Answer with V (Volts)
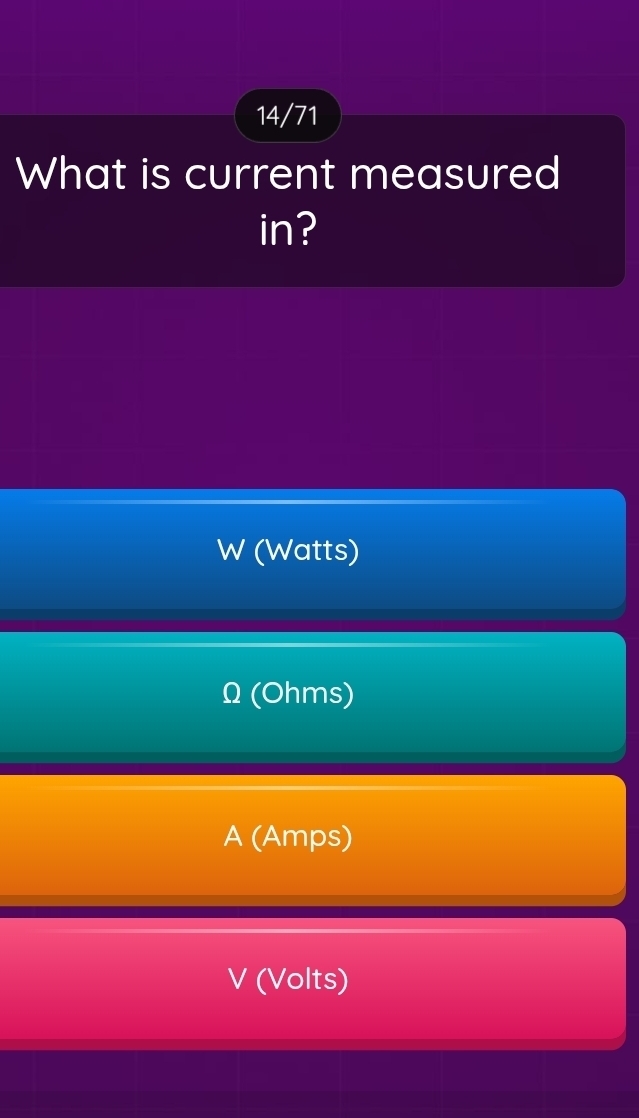The image size is (639, 1118). click(x=288, y=979)
